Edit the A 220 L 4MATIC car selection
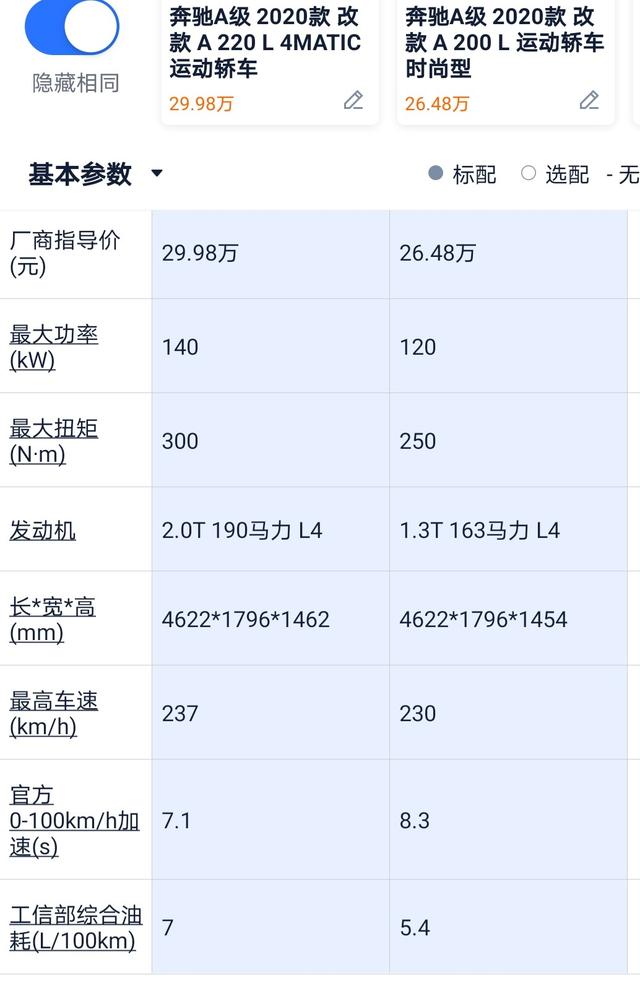 (x=353, y=100)
